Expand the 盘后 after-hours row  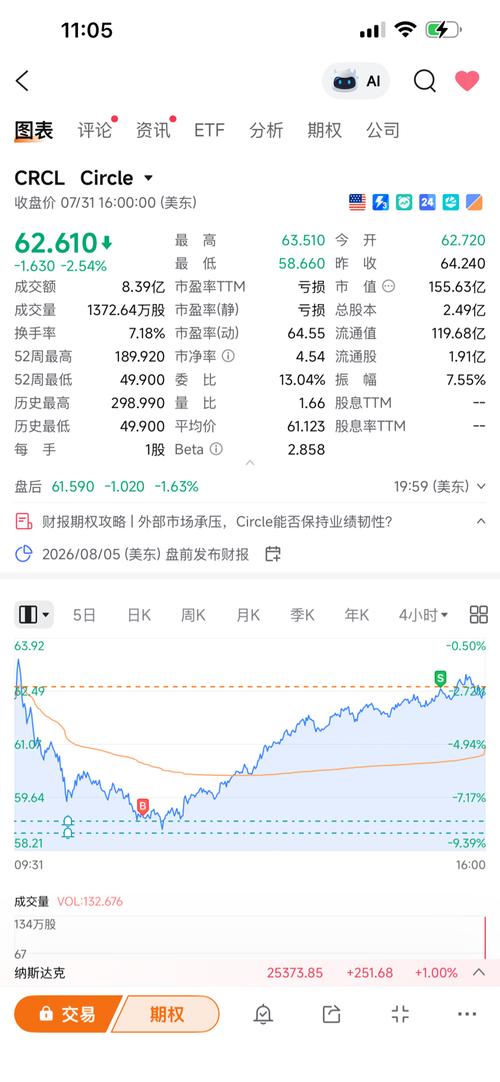[x=250, y=486]
